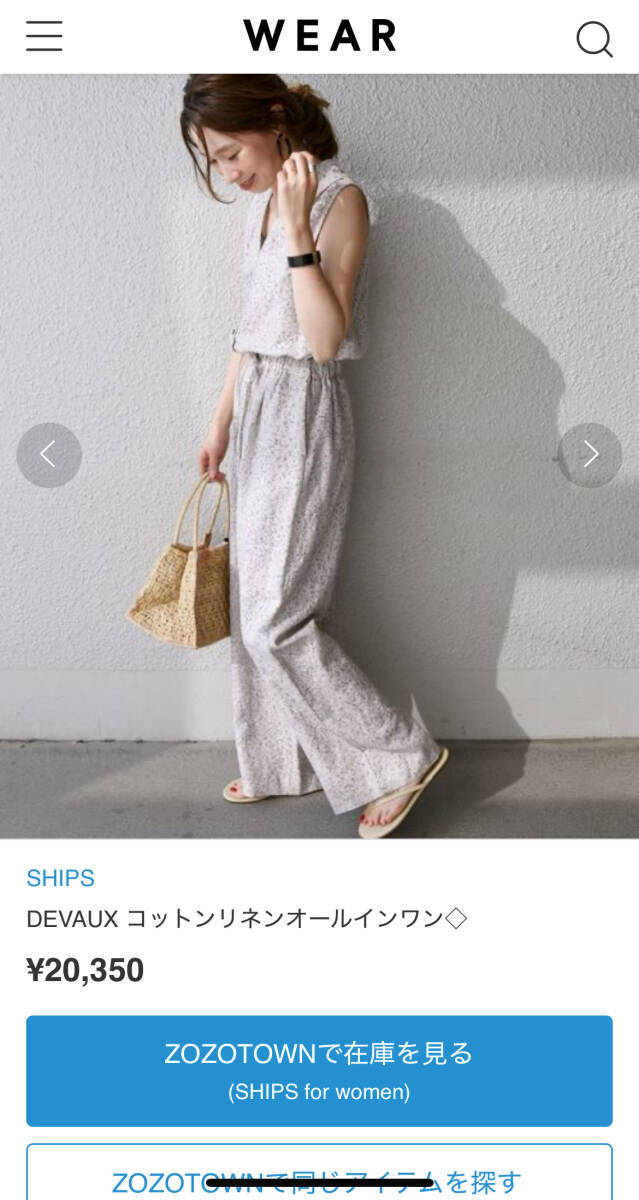Open the search magnifier icon
Screen dimensions: 639x1200
point(594,39)
